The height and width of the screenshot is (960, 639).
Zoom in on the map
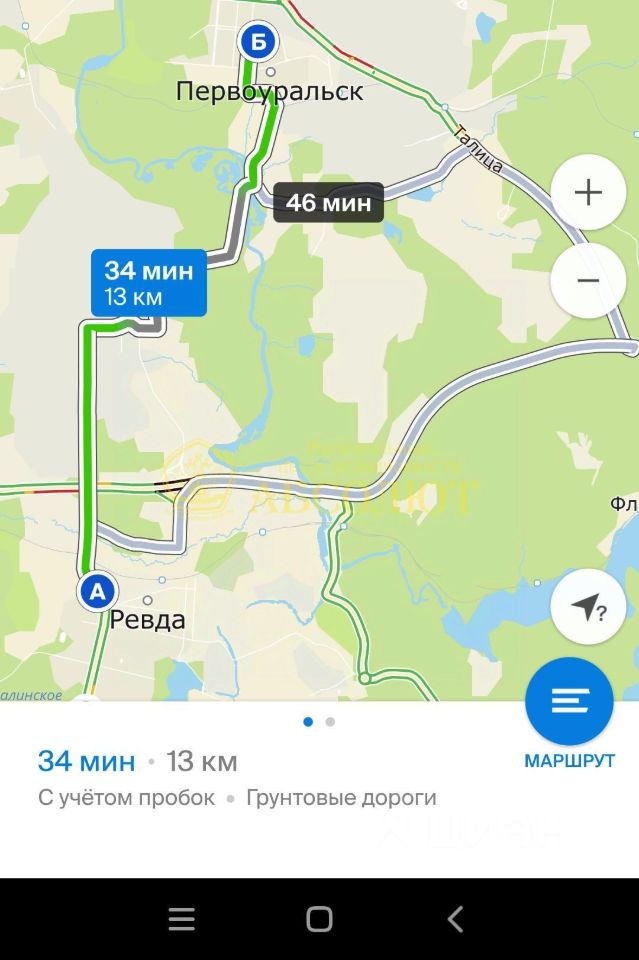[588, 193]
